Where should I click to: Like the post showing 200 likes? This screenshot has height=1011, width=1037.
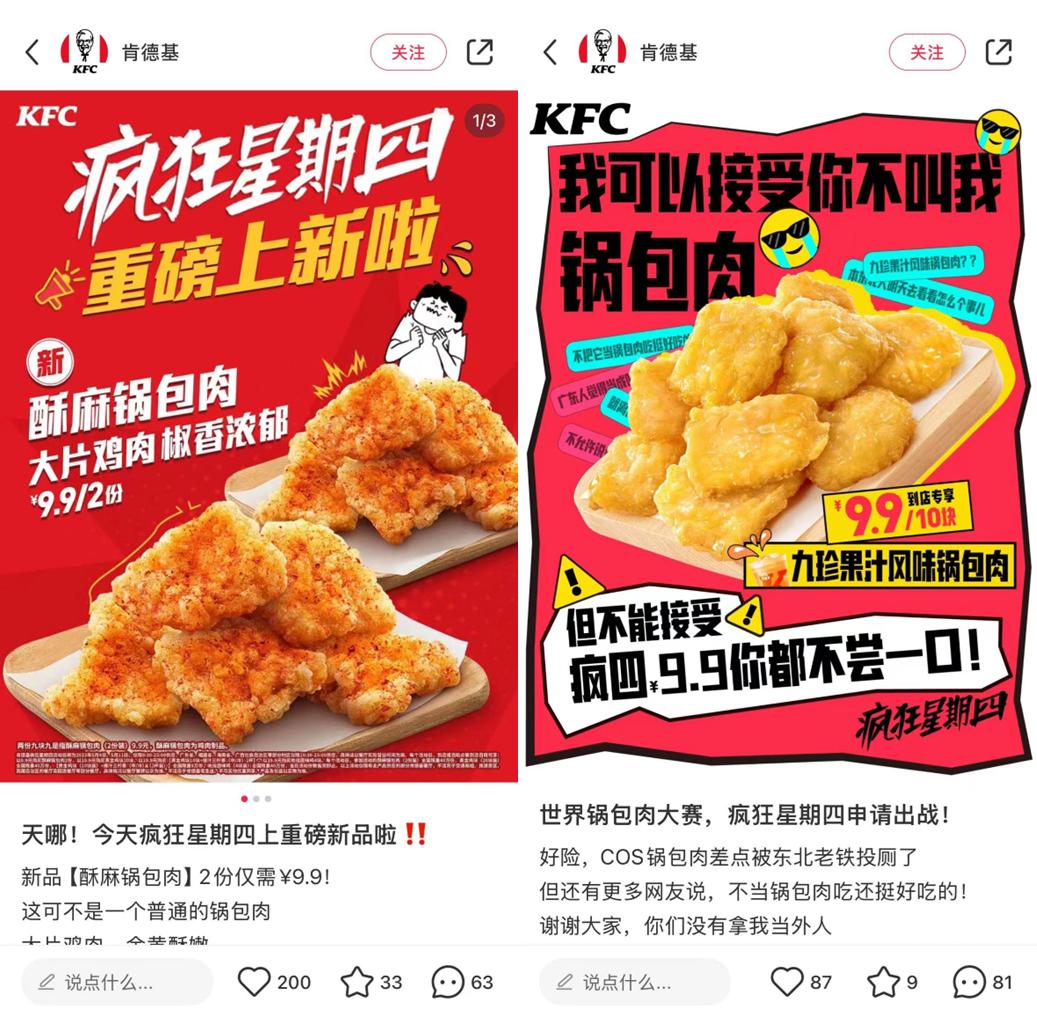point(254,981)
